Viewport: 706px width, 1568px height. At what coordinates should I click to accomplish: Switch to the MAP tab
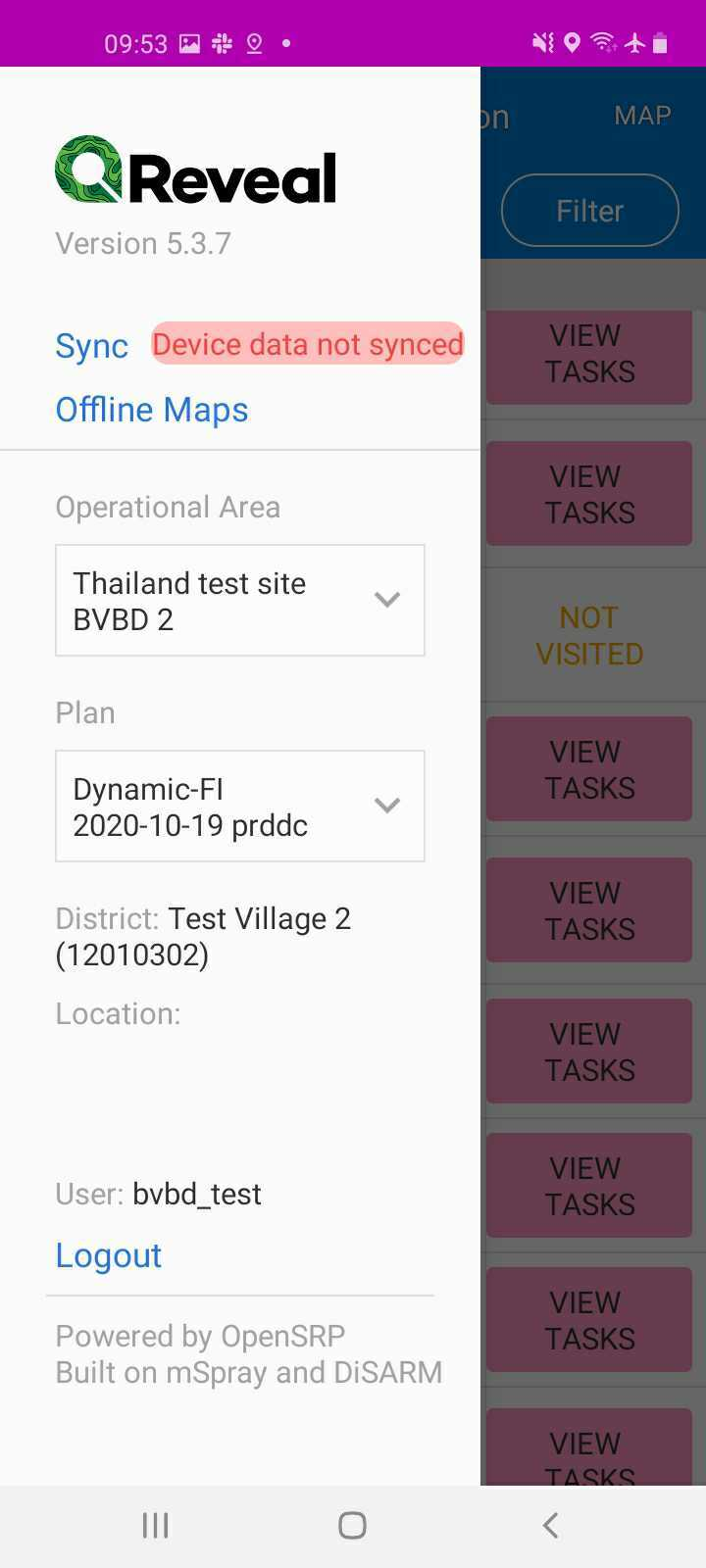coord(642,115)
